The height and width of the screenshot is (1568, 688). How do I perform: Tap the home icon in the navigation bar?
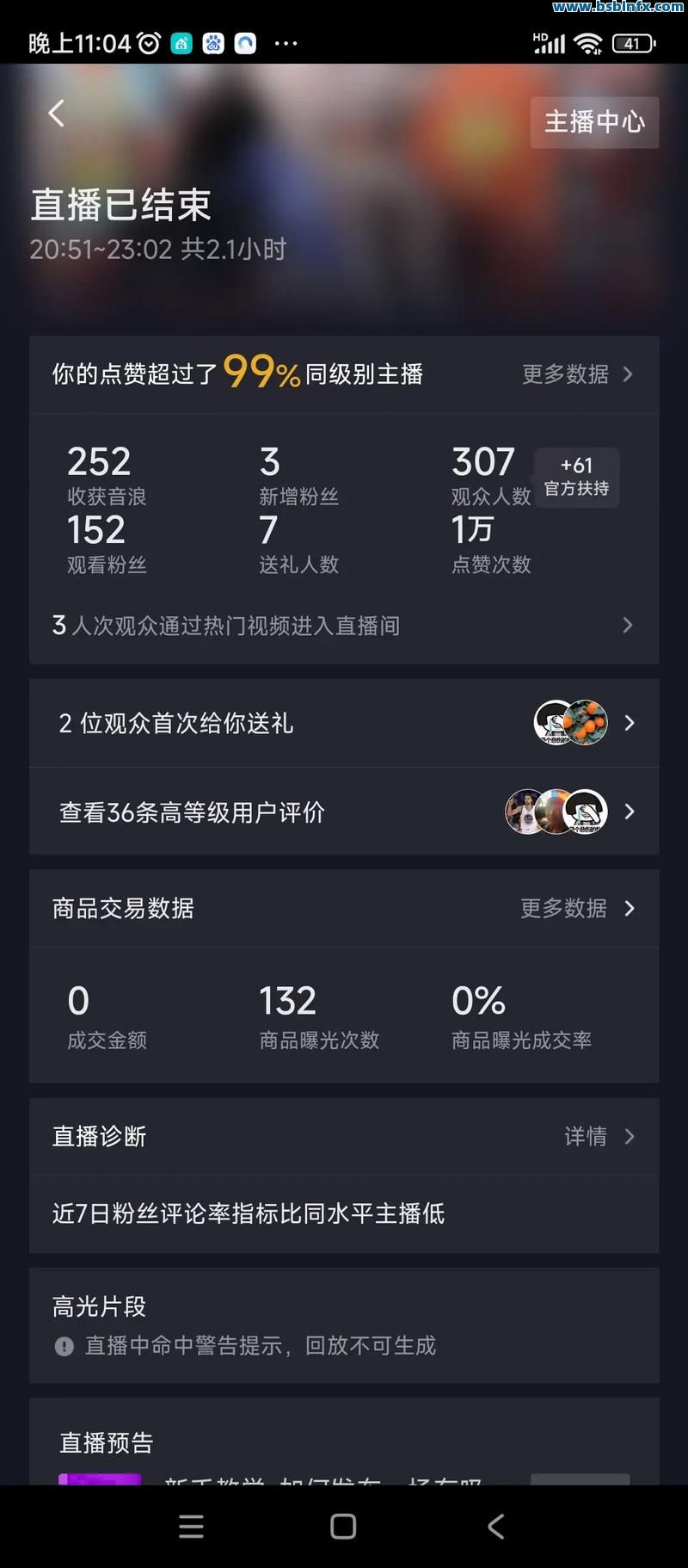[x=342, y=1526]
